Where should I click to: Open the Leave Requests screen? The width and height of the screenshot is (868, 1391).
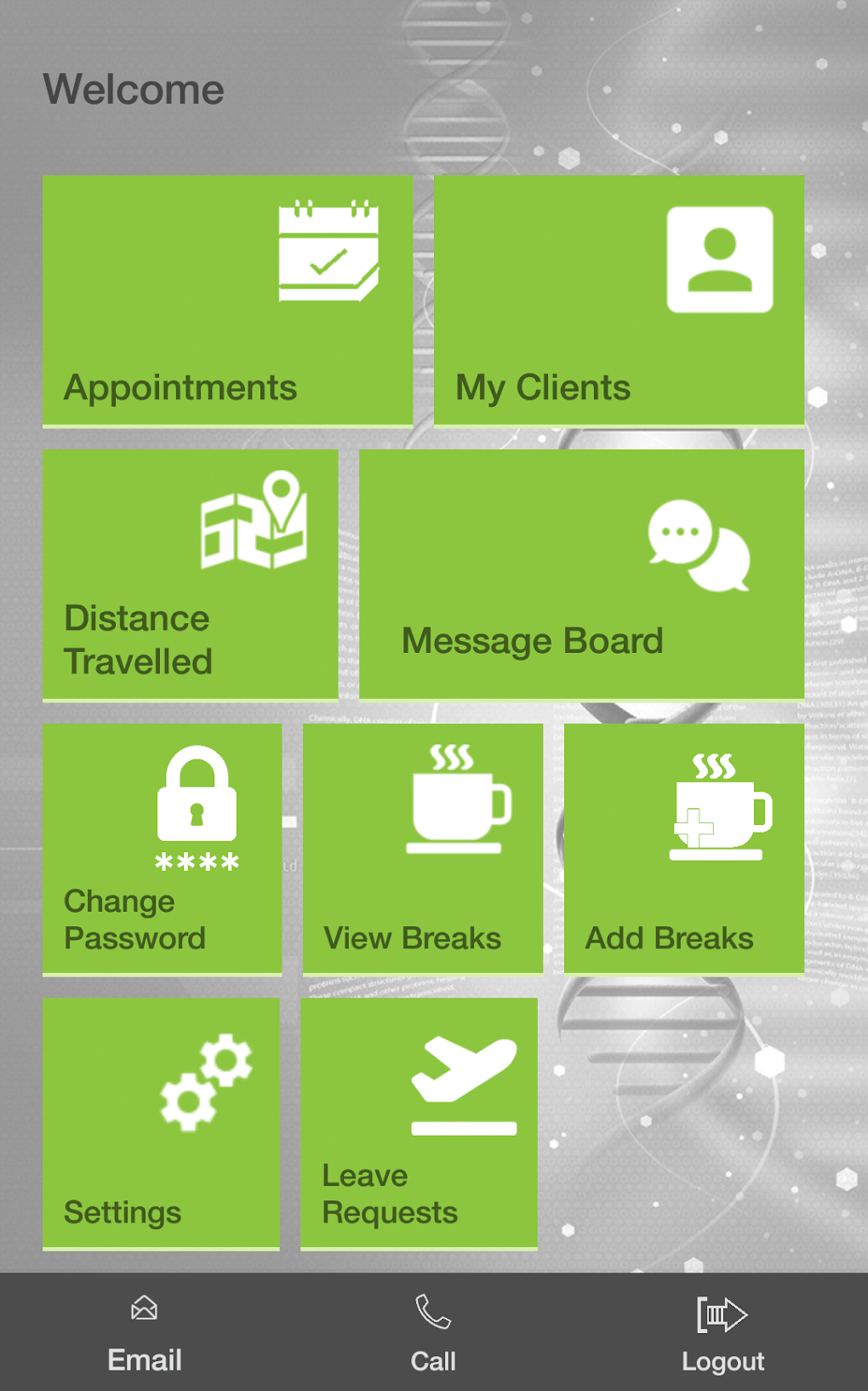pyautogui.click(x=420, y=1124)
